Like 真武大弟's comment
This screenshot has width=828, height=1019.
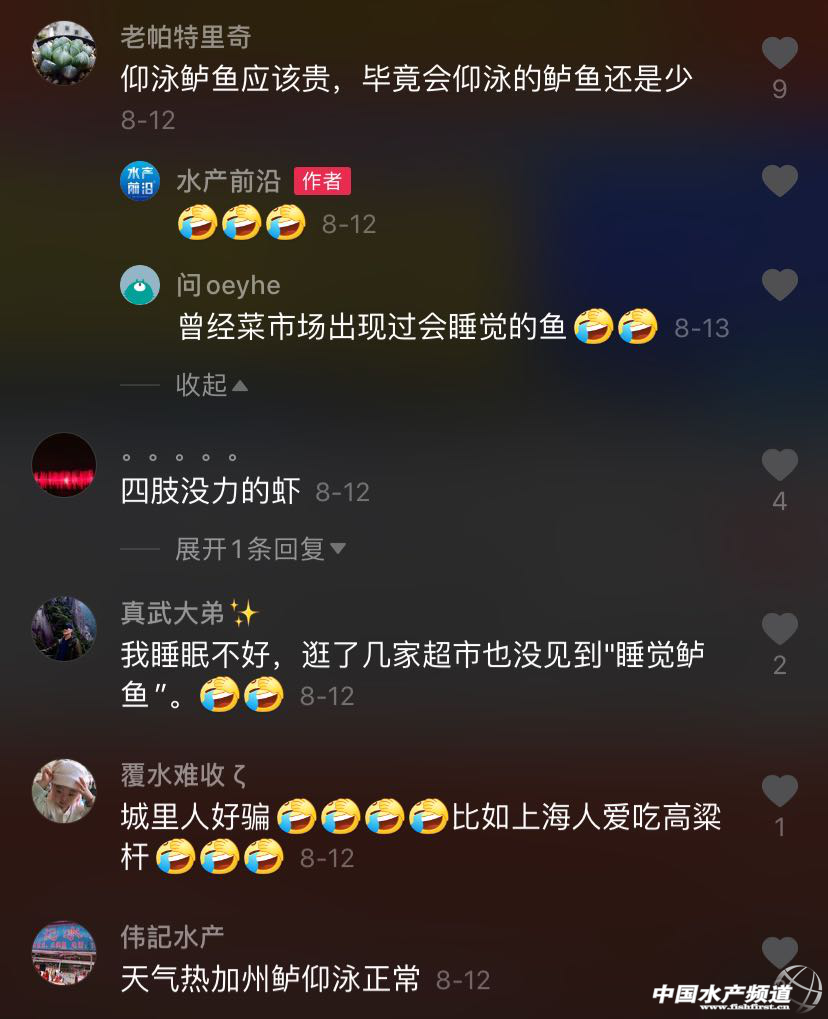pos(779,629)
